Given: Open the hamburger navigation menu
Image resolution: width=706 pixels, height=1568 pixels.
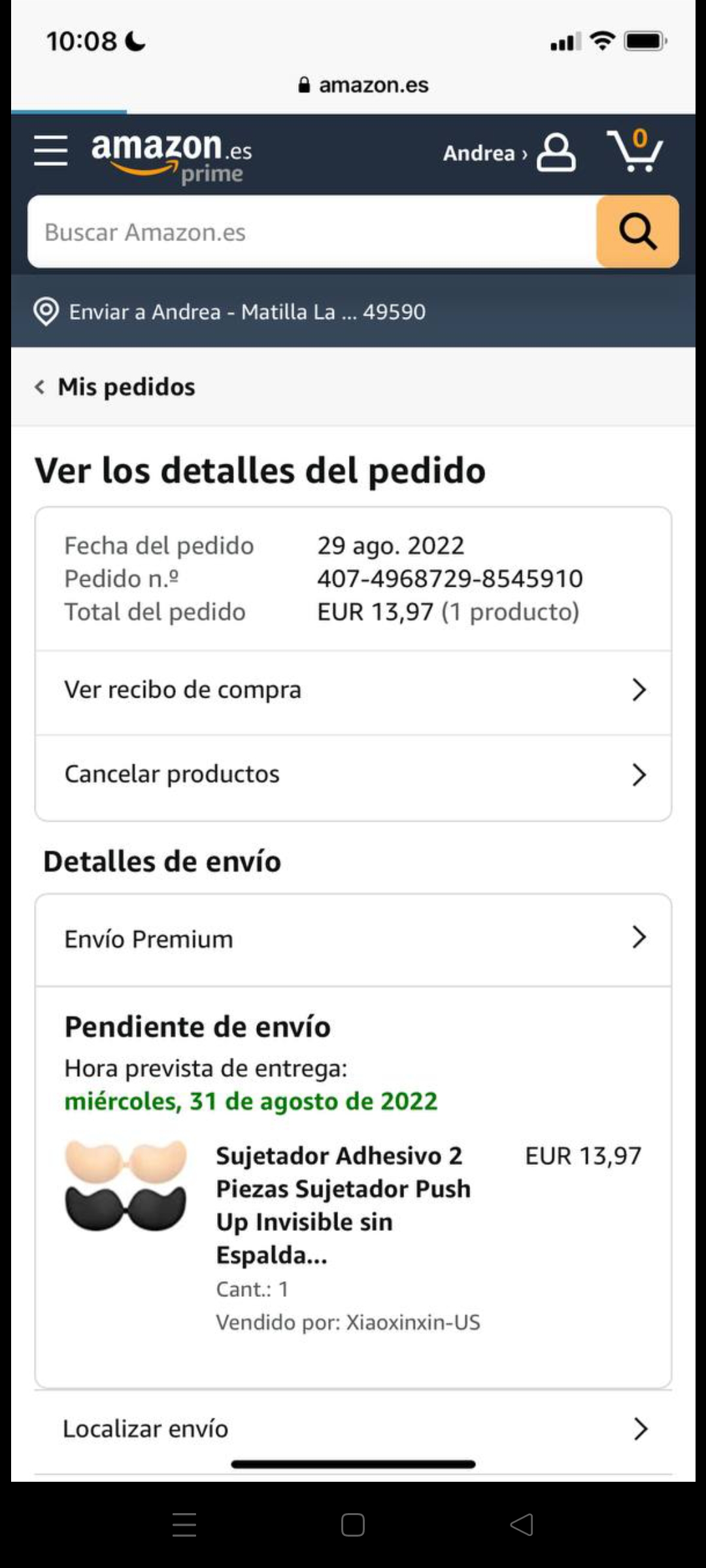Looking at the screenshot, I should pyautogui.click(x=51, y=151).
